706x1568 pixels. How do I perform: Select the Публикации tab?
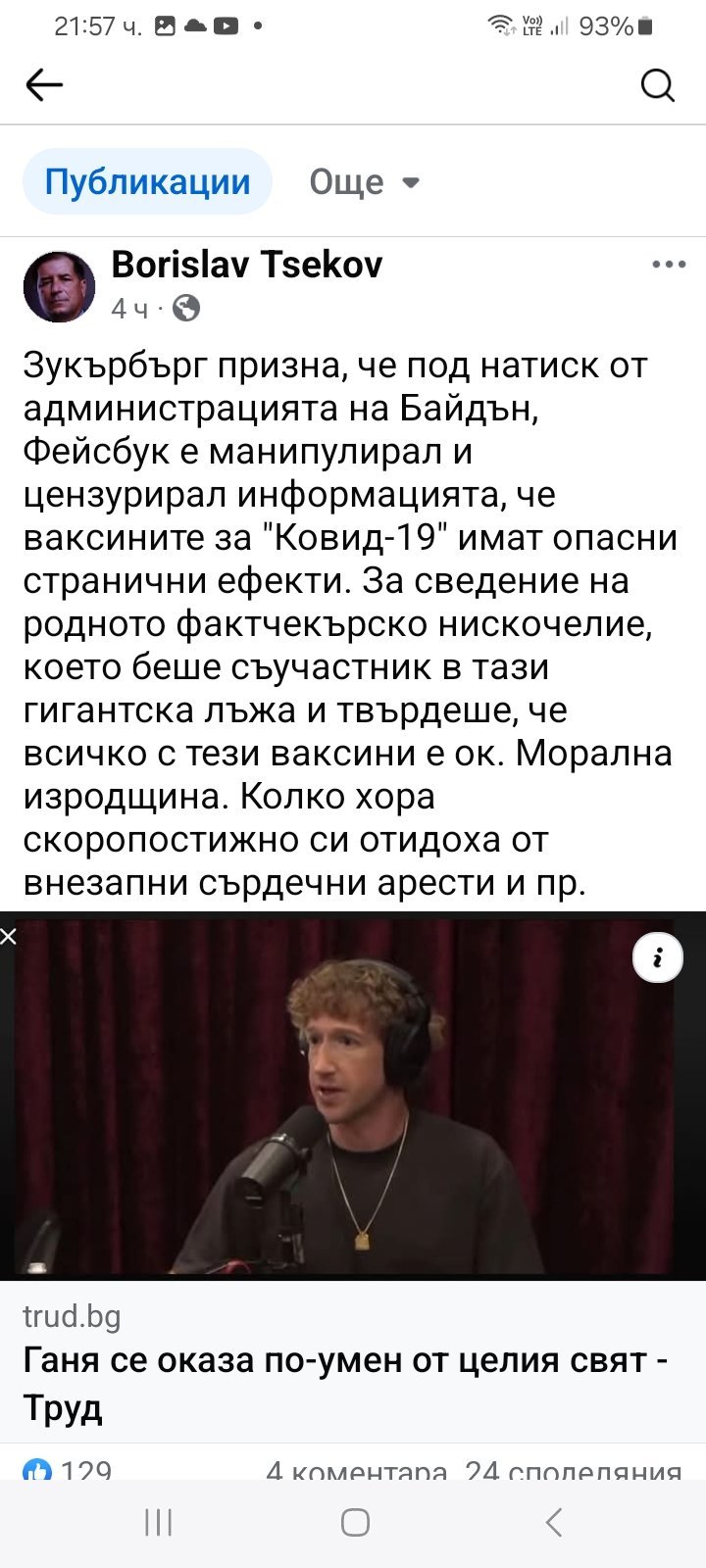coord(147,182)
